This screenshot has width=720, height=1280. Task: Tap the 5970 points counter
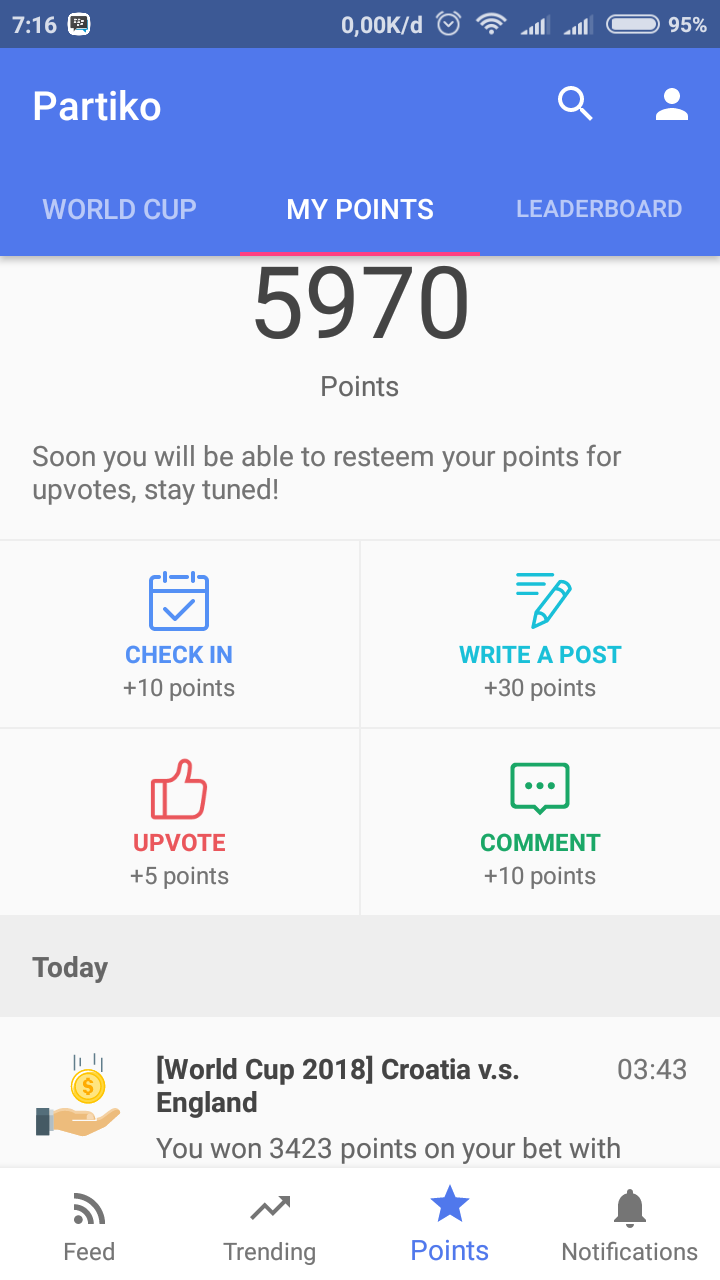[x=359, y=303]
